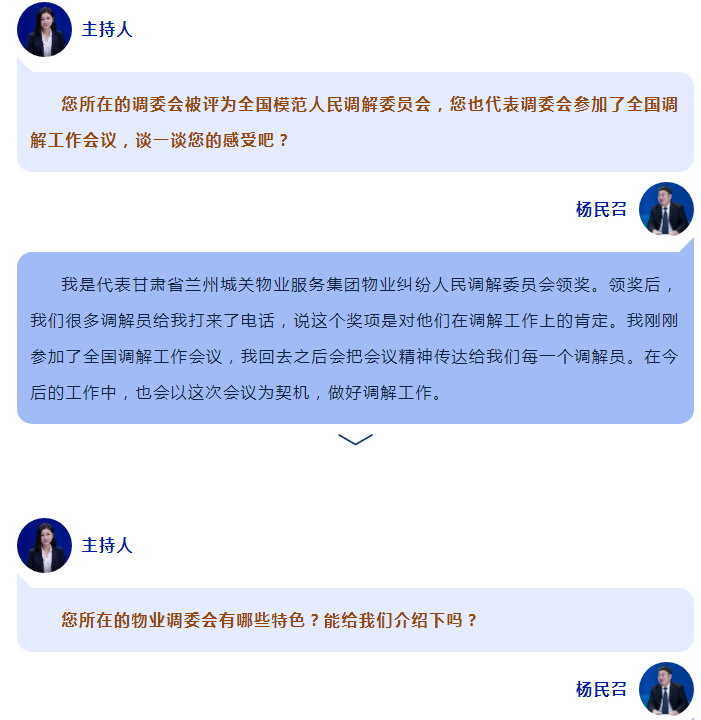Expand Yang Minzhao's answer with the chevron

coord(355,439)
